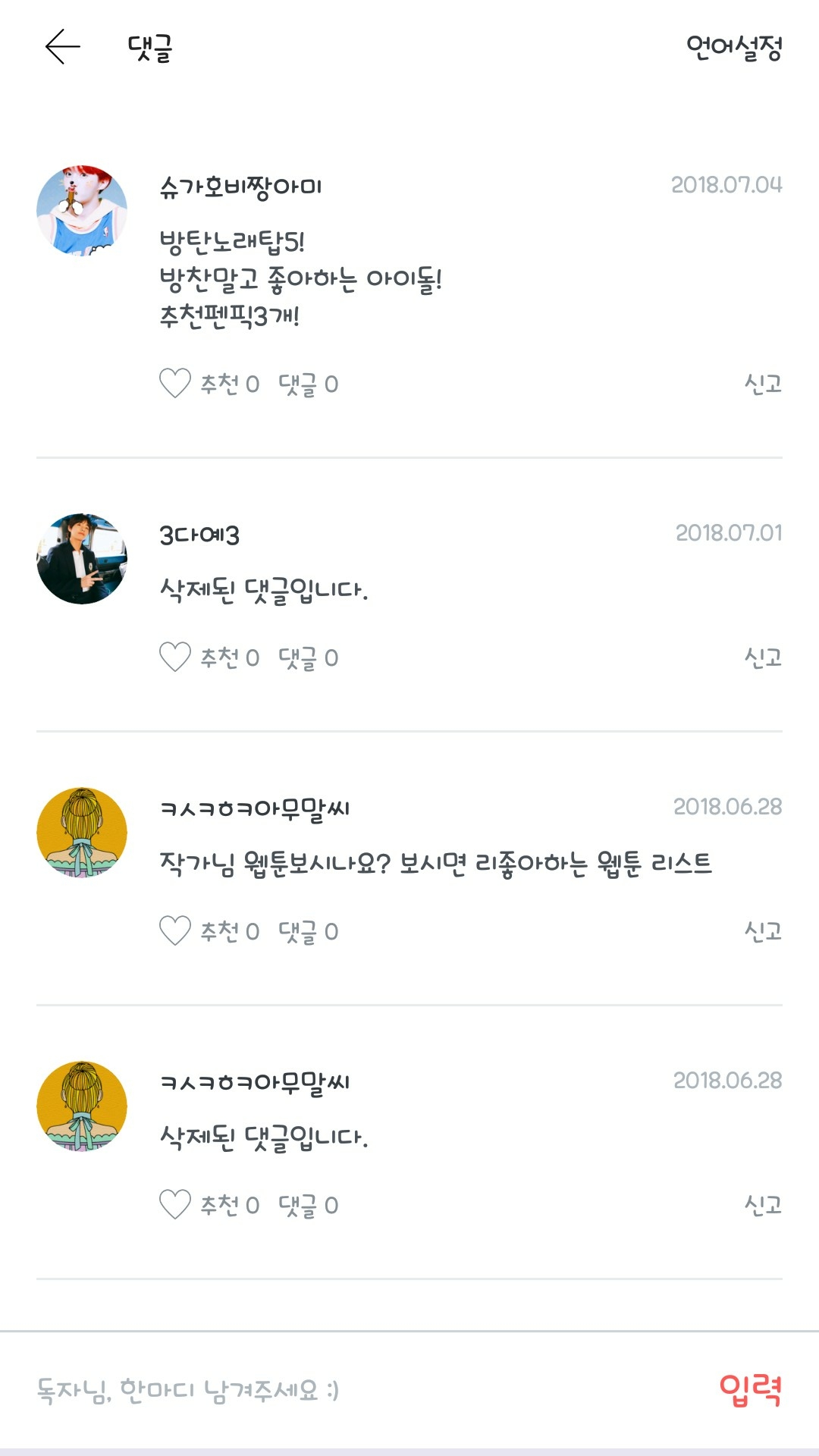Go back from the 댓글 screen
Screen dimensions: 819x1456
point(63,47)
